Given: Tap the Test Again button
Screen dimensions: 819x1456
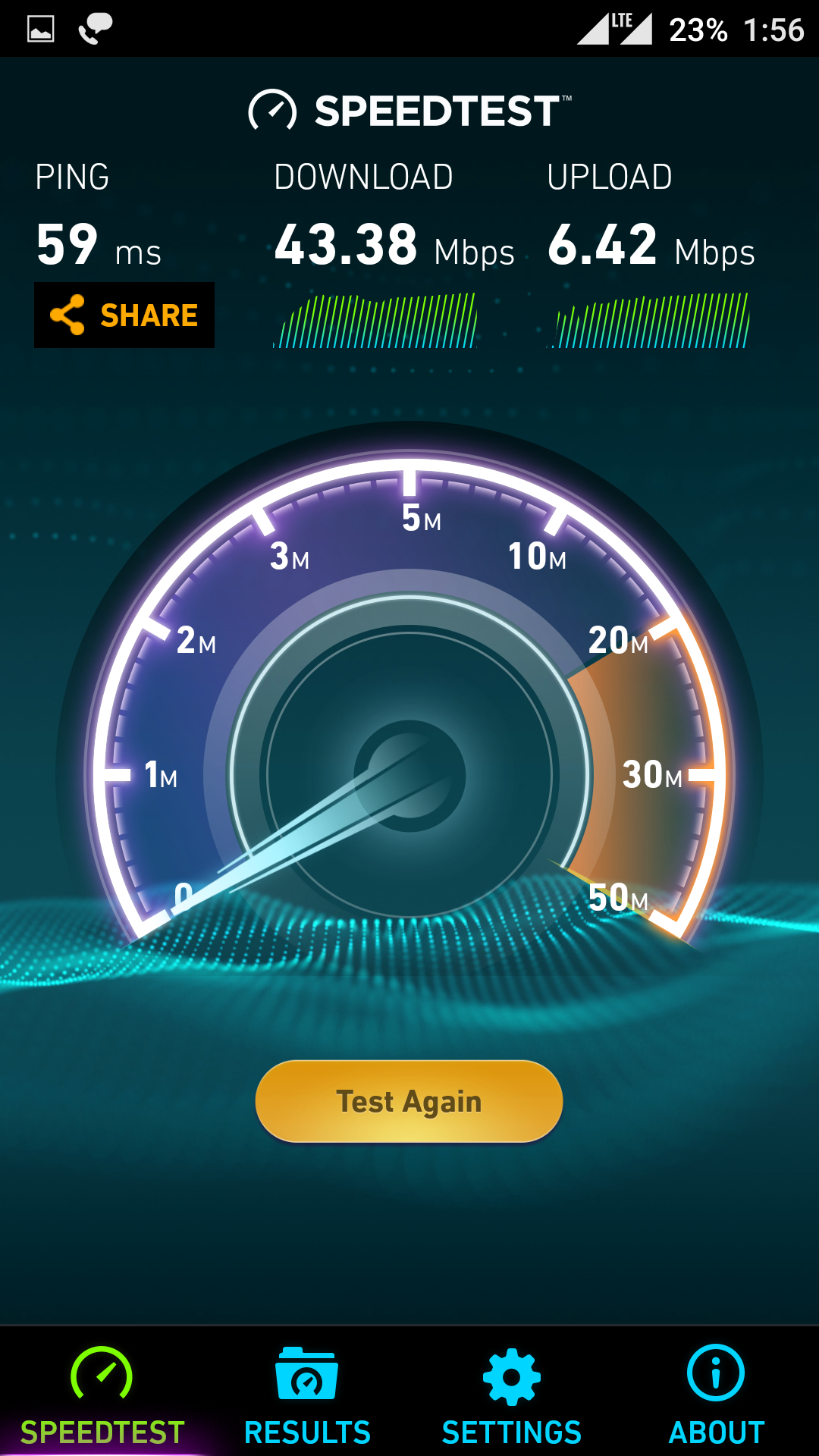Looking at the screenshot, I should (409, 1101).
